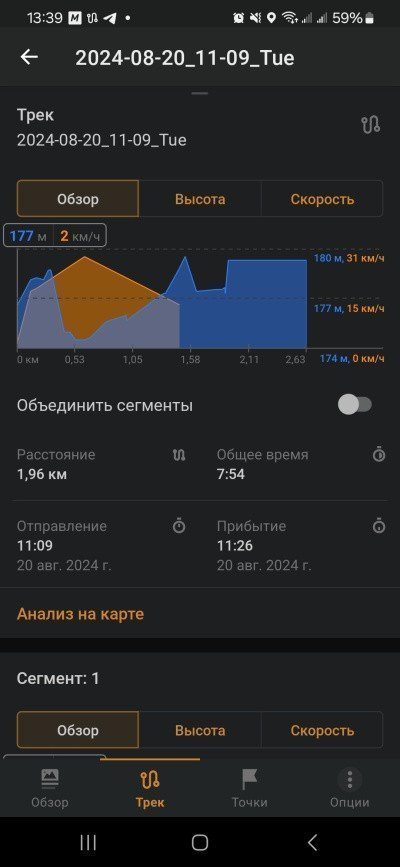This screenshot has height=867, width=400.
Task: Select the Скорость tab in Сегмент: 1
Action: [321, 730]
